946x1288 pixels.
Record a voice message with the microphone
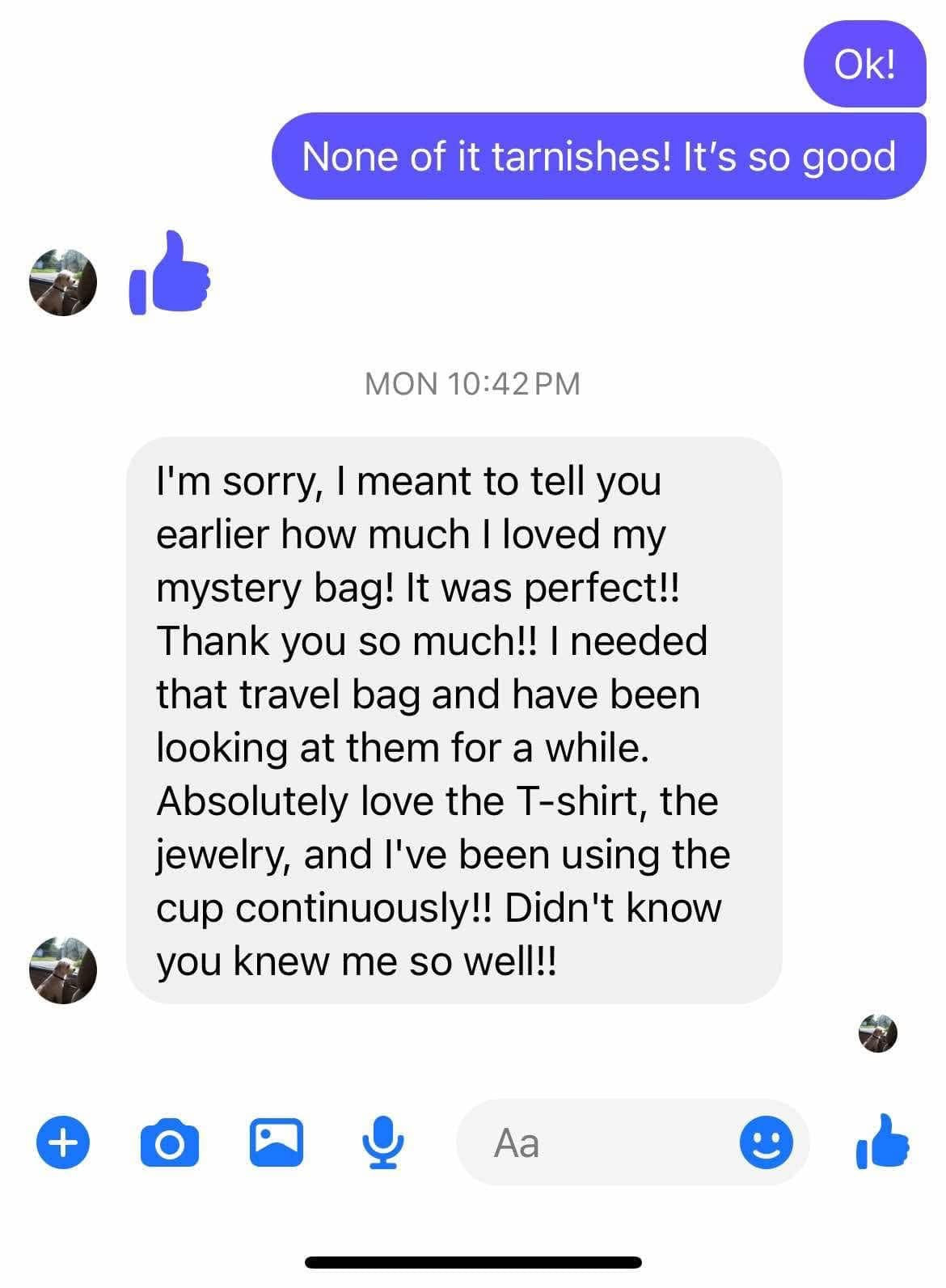382,1142
